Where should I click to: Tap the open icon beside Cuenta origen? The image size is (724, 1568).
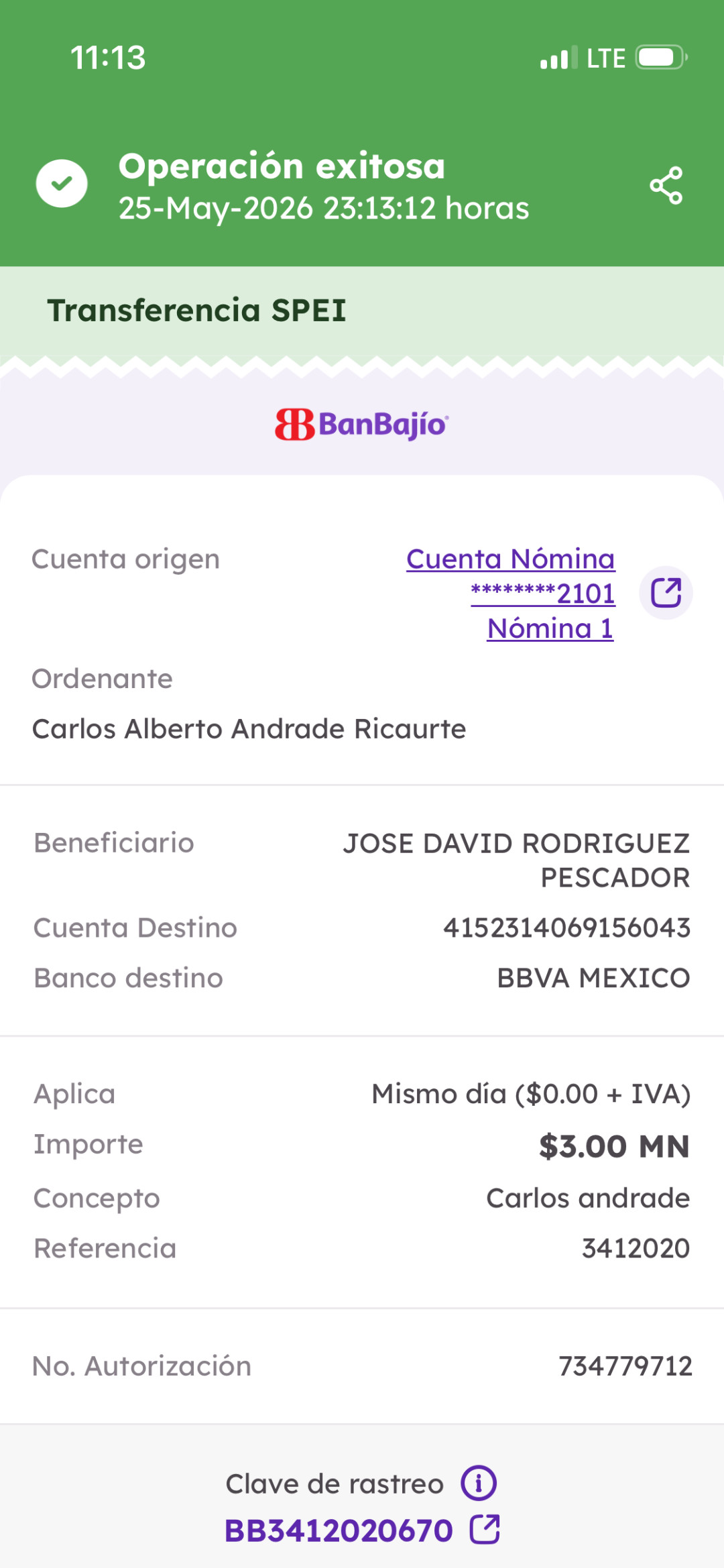pos(666,593)
